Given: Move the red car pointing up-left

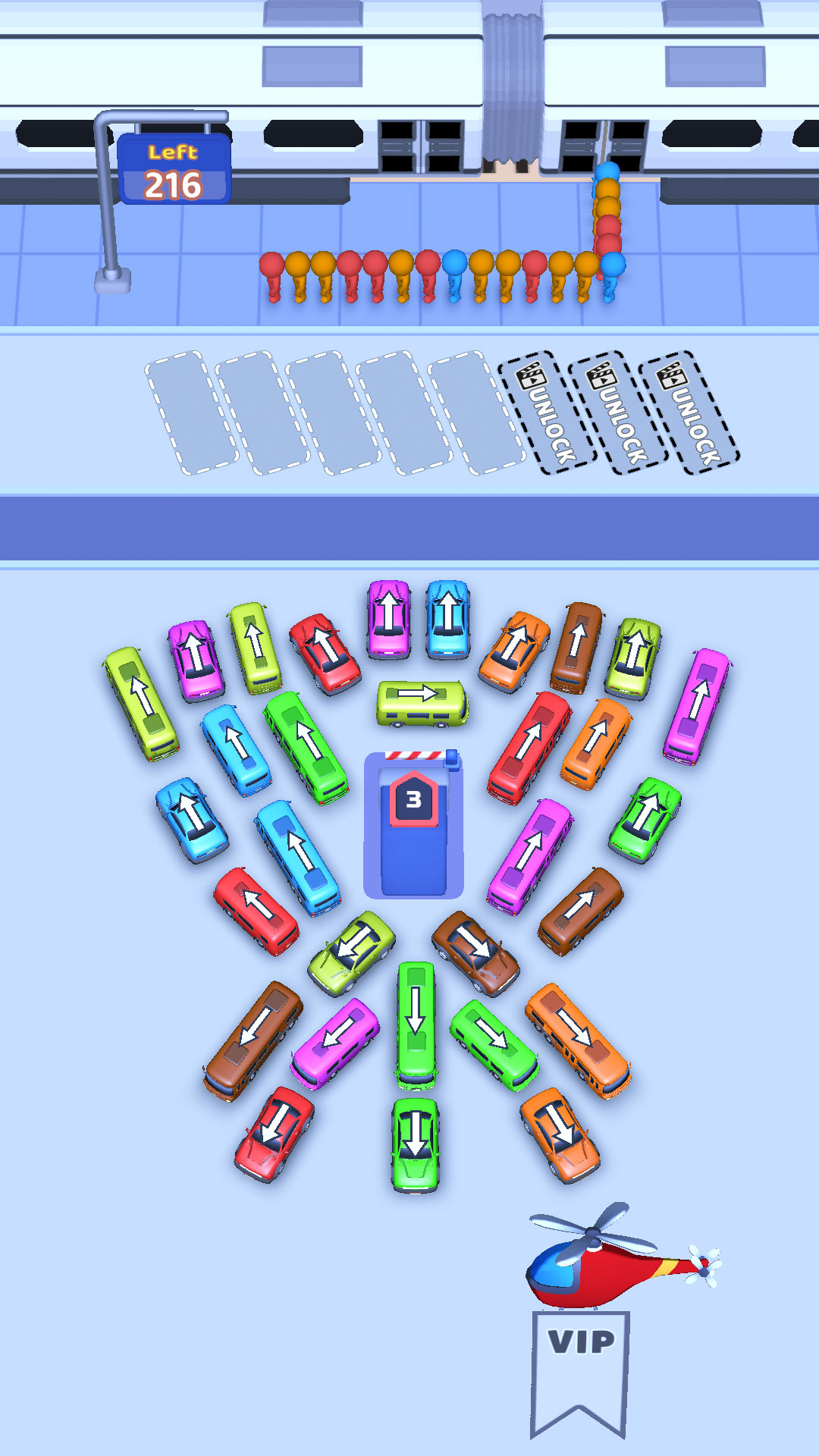Looking at the screenshot, I should click(325, 654).
